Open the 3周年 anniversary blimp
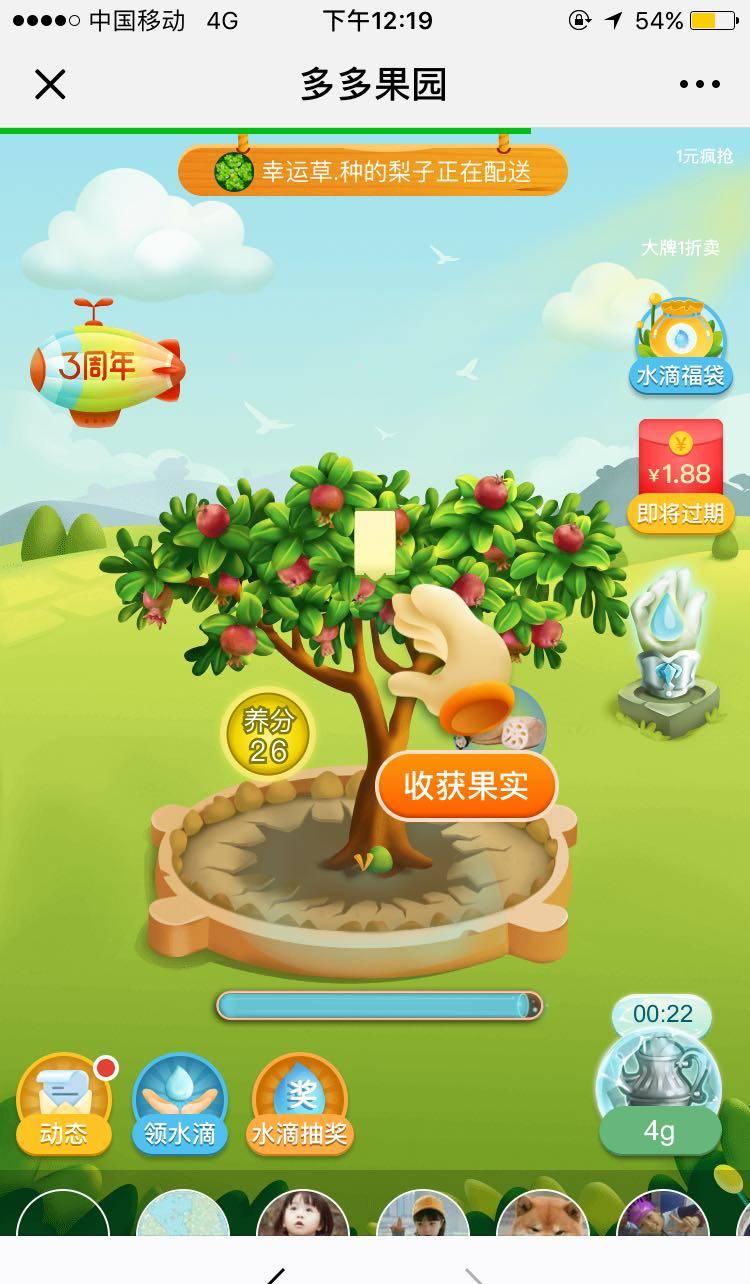This screenshot has width=750, height=1284. coord(105,367)
